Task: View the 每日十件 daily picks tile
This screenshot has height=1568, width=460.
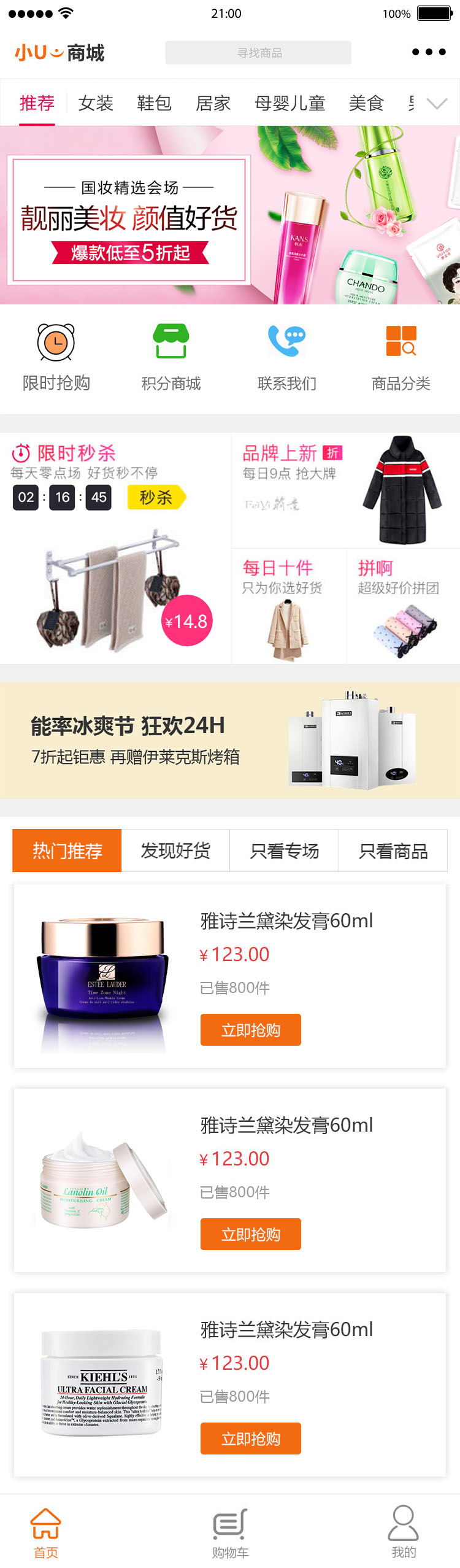Action: pos(289,605)
